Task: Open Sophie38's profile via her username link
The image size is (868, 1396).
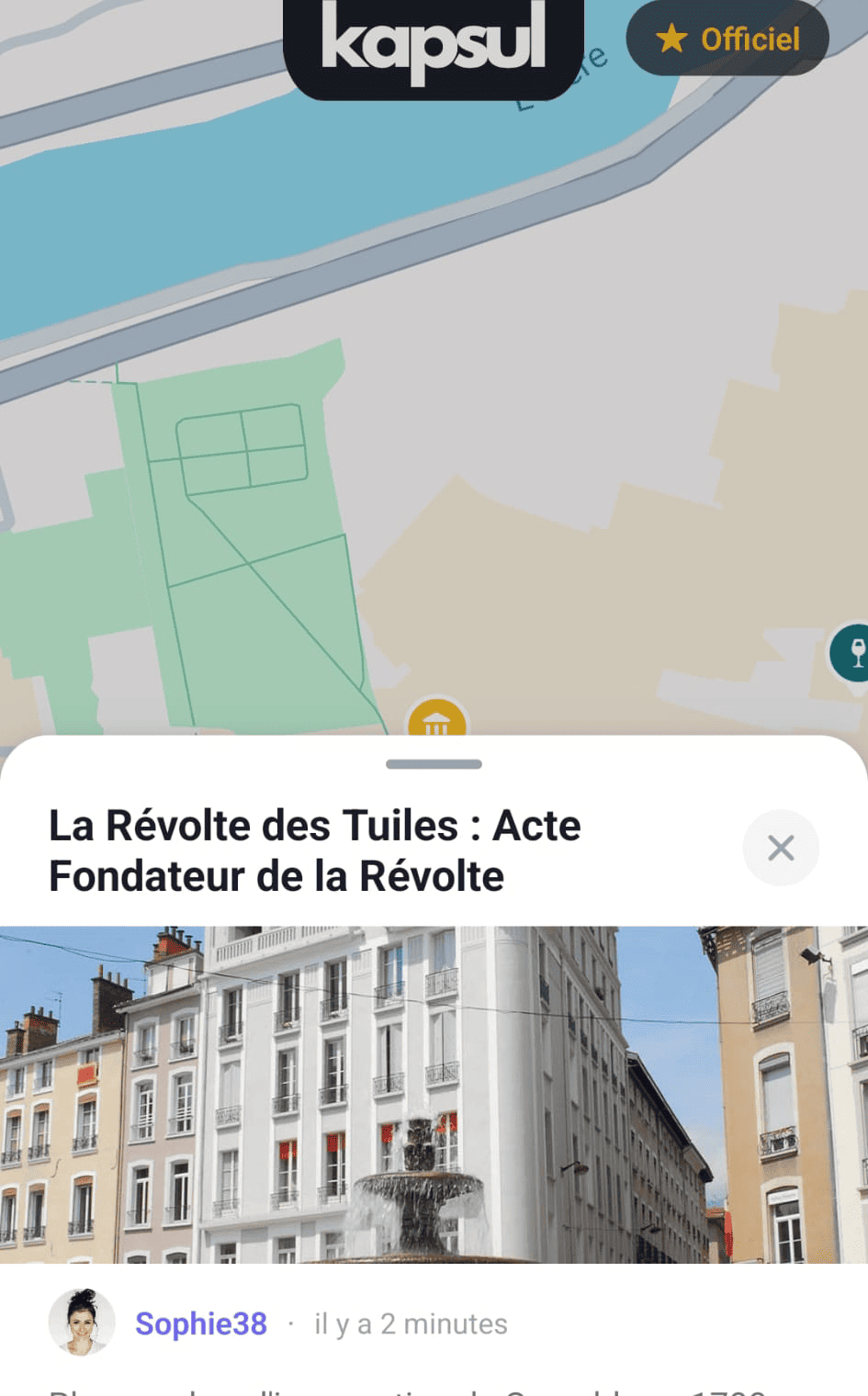Action: click(x=200, y=1323)
